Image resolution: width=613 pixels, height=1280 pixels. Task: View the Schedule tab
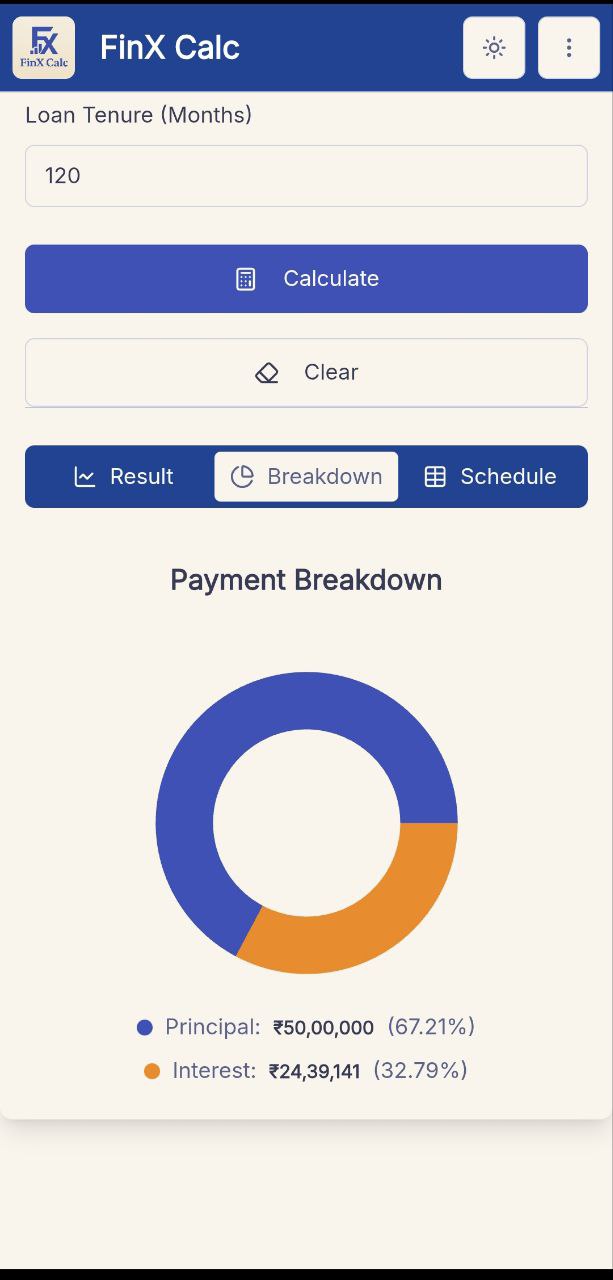[490, 477]
